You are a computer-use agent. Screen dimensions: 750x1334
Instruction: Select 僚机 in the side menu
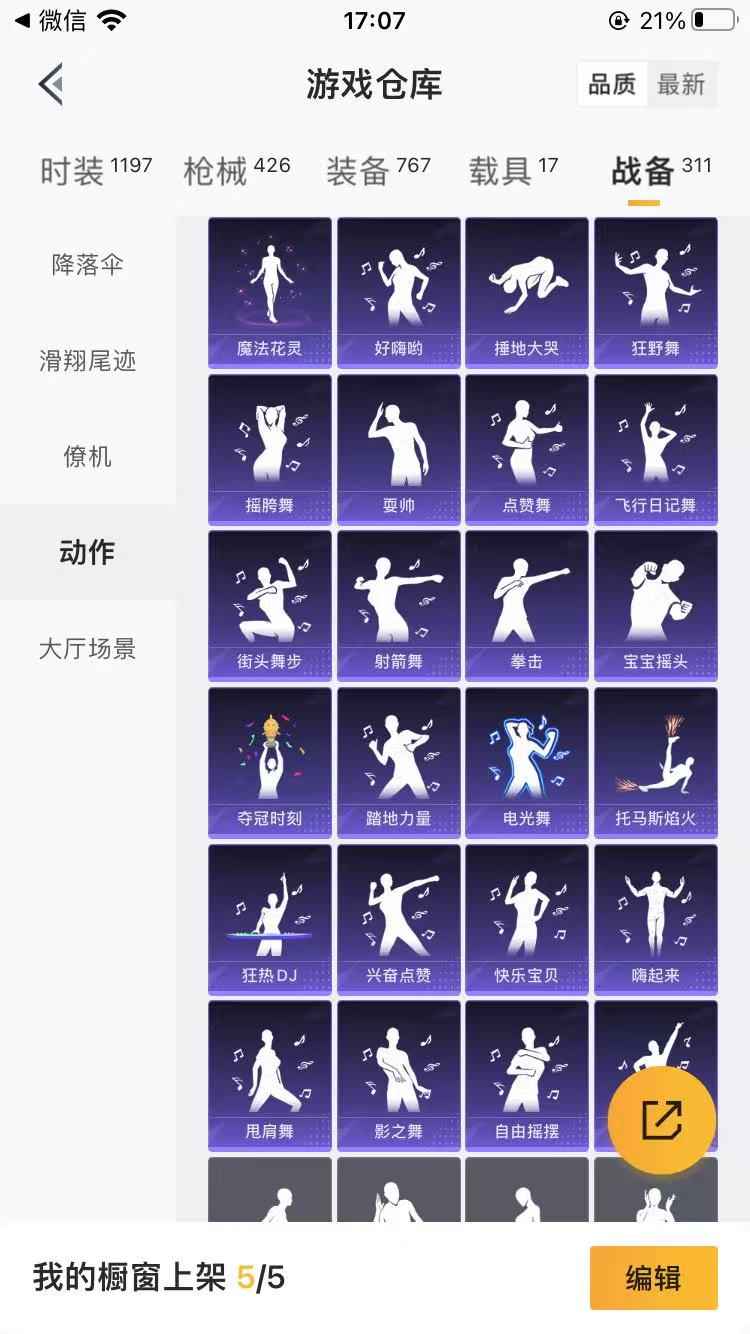point(88,457)
